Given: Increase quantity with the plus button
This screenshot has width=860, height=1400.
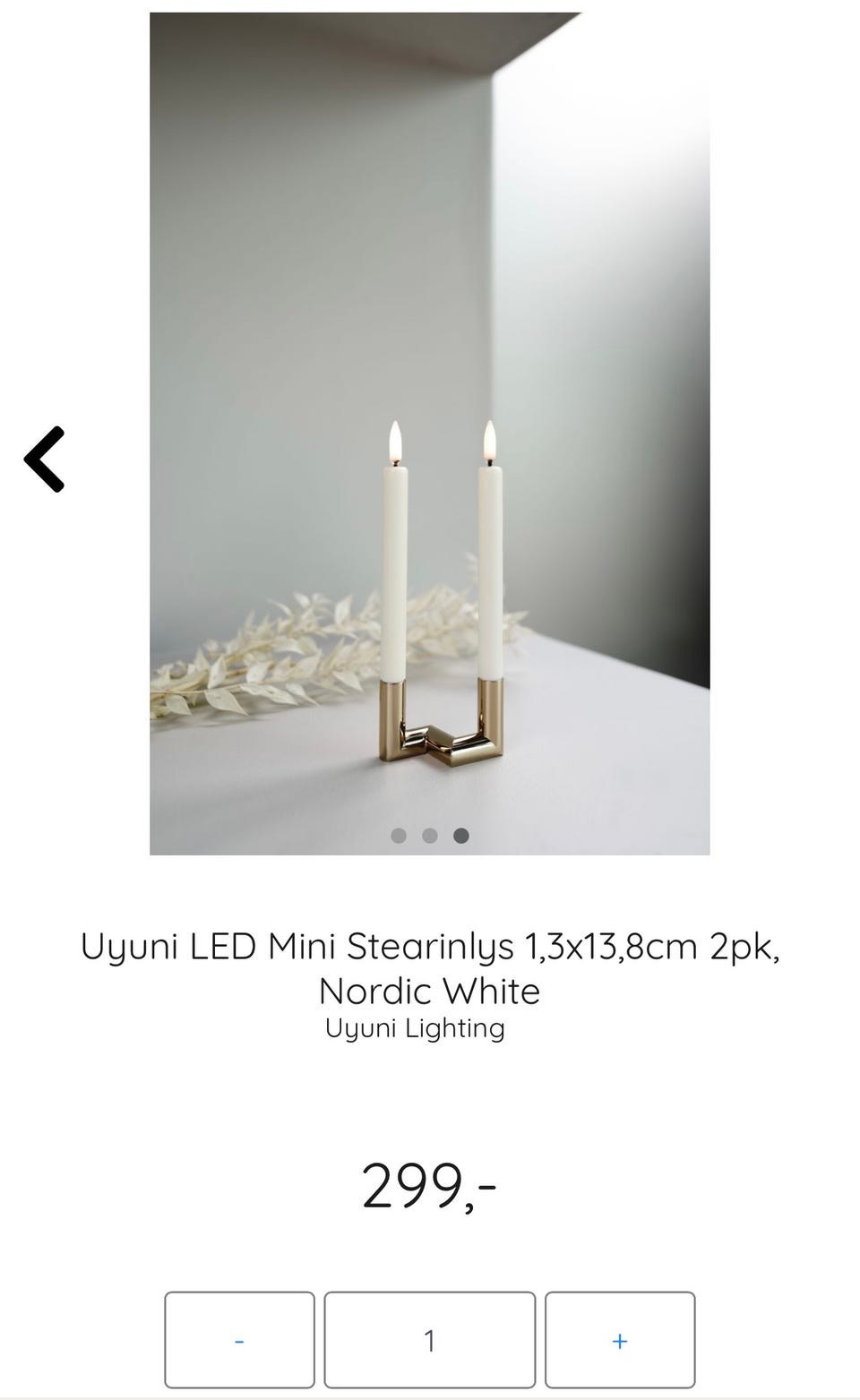Looking at the screenshot, I should click(x=619, y=1340).
